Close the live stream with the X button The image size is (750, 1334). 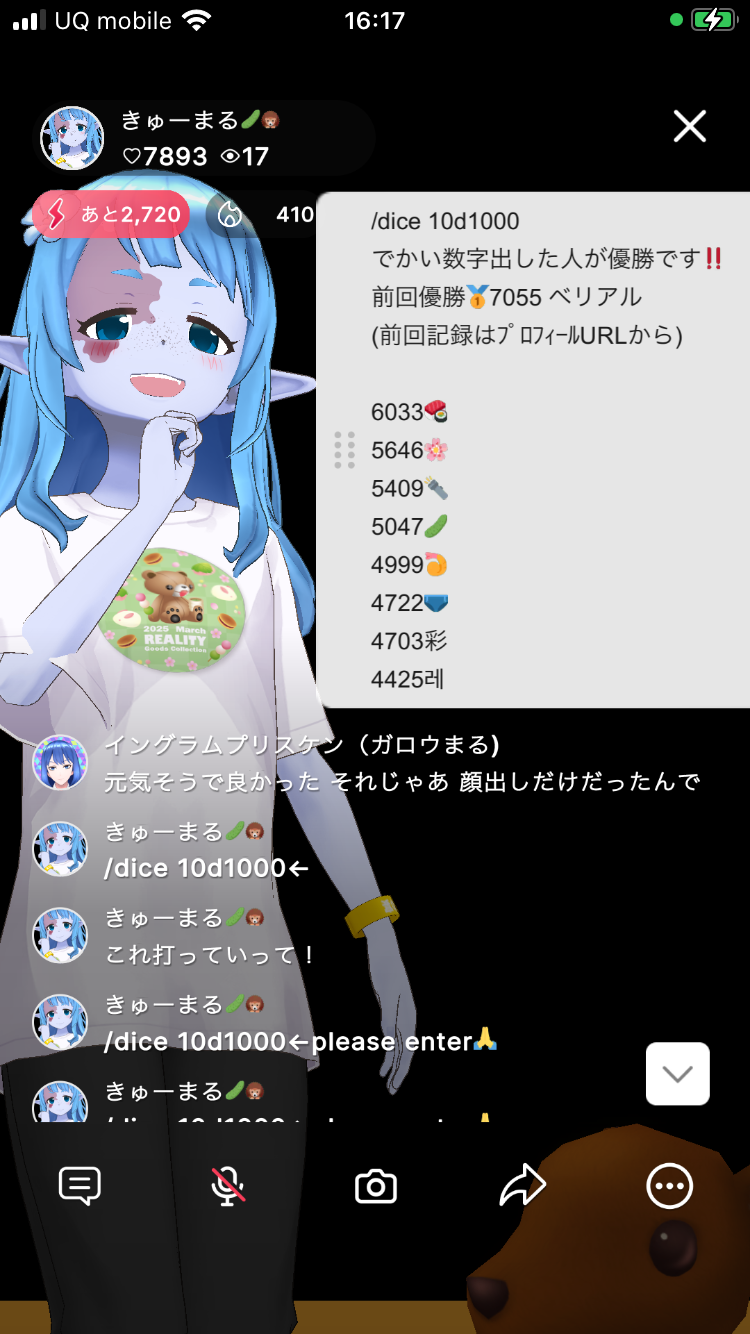[x=690, y=127]
